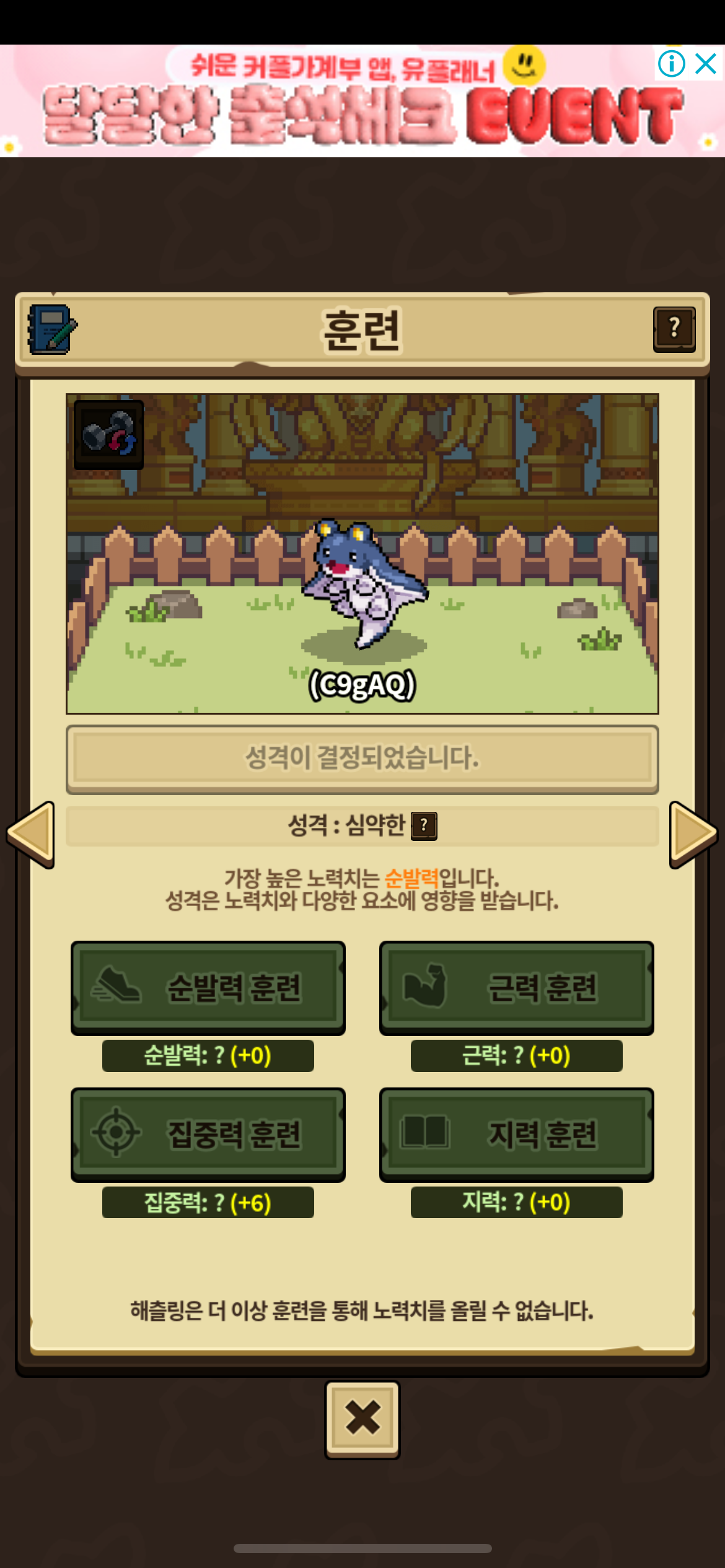The width and height of the screenshot is (725, 1568).
Task: Select 순발력 훈련 button
Action: pyautogui.click(x=208, y=987)
